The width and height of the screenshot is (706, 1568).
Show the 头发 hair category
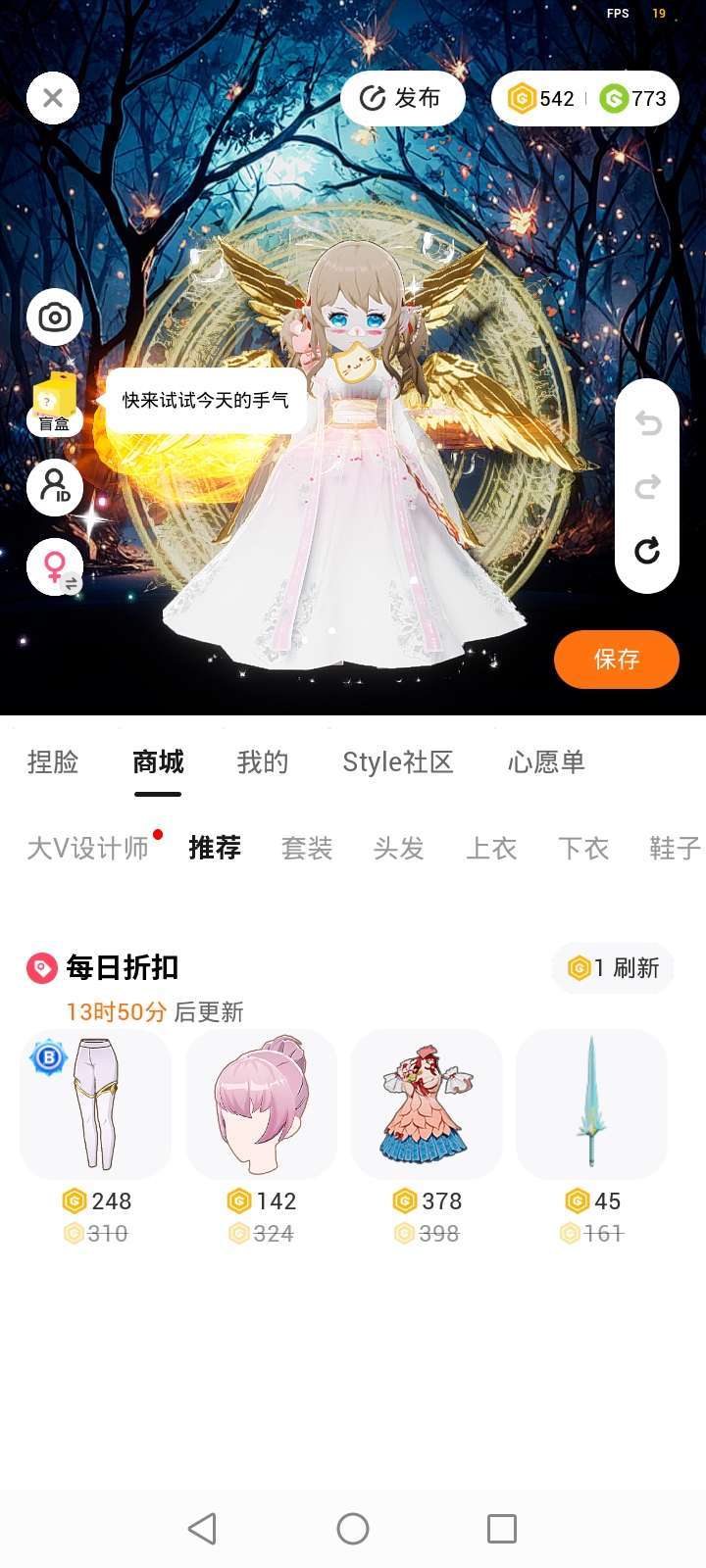399,848
